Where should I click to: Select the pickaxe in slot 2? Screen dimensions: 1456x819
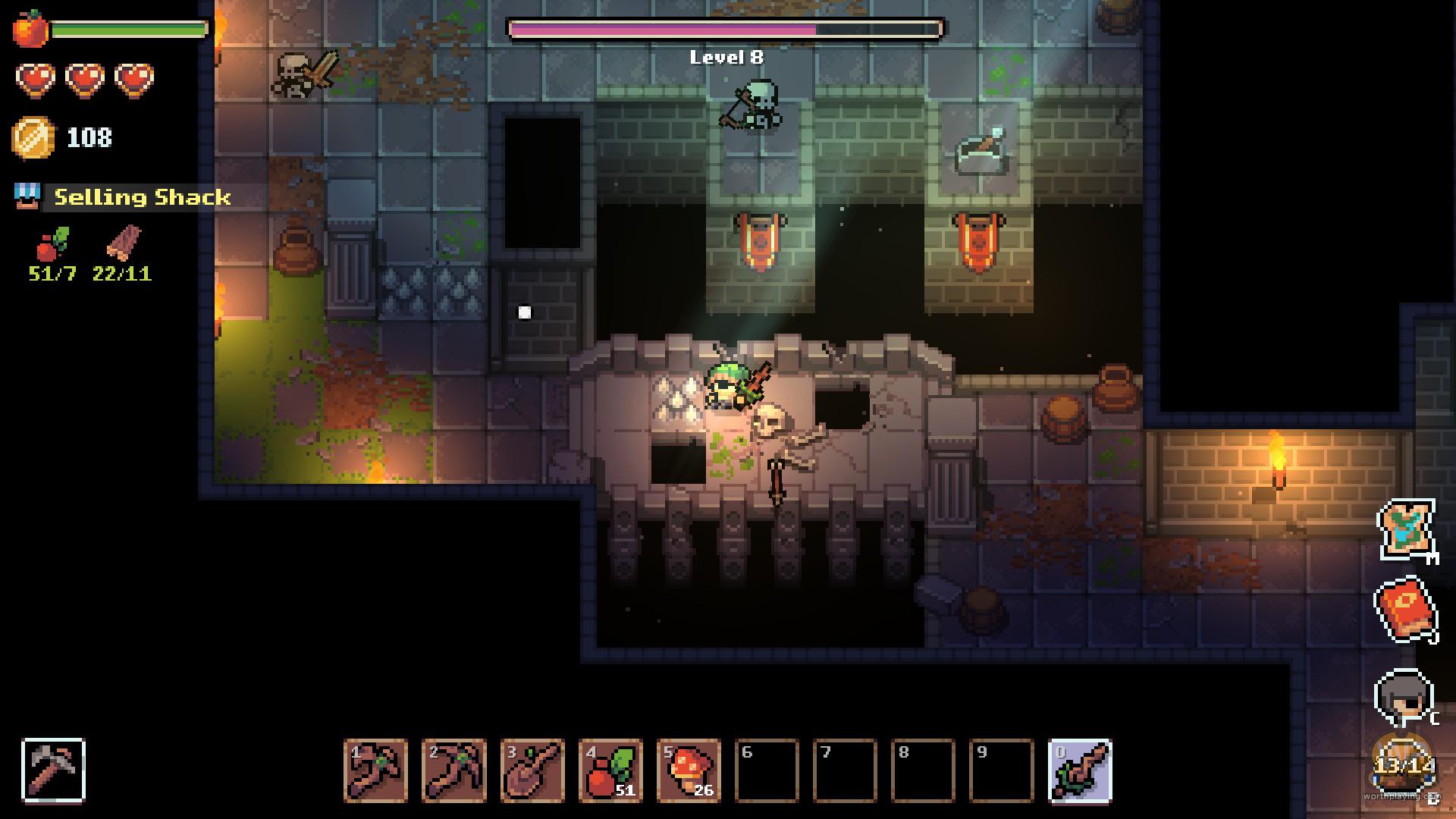(x=453, y=770)
